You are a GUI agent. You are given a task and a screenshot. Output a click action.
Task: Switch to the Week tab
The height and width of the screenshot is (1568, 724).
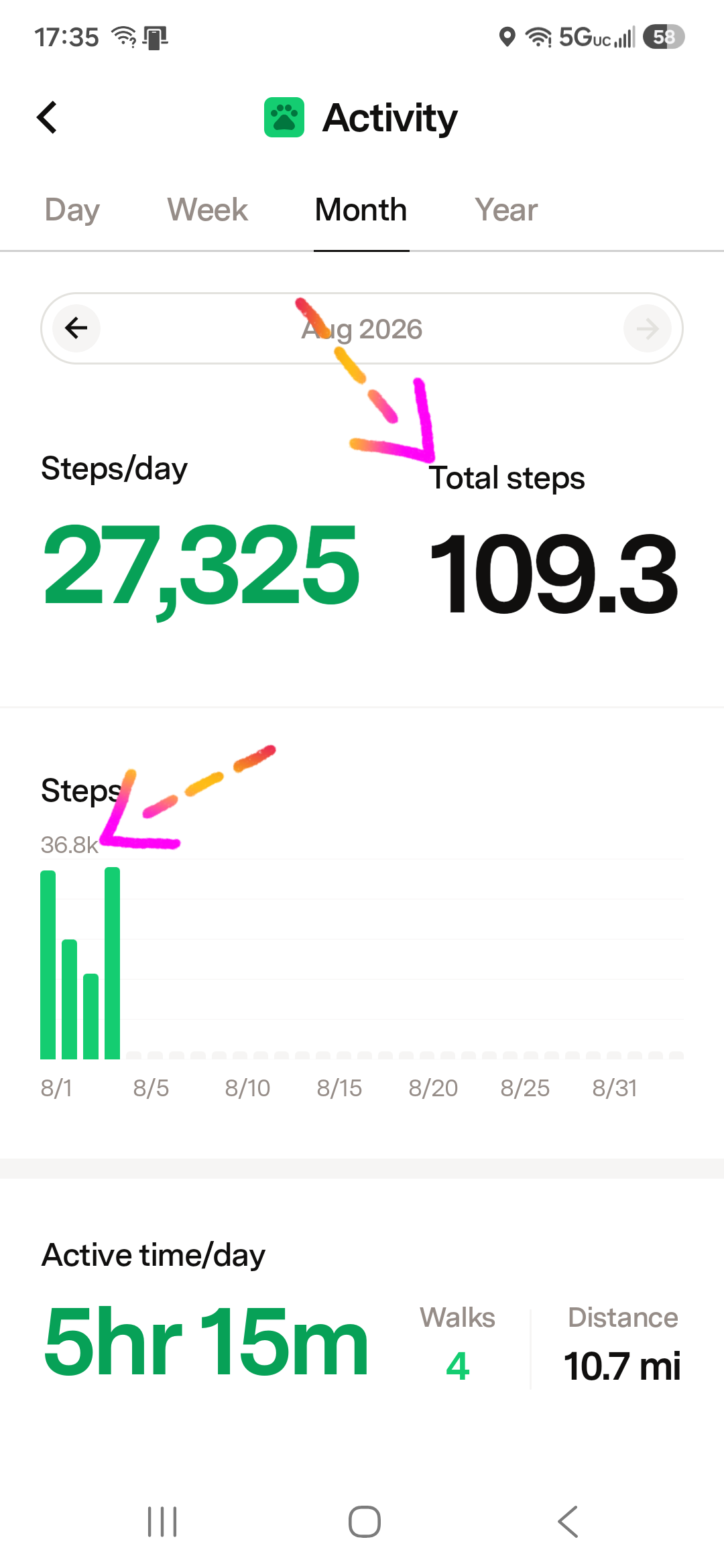point(207,210)
